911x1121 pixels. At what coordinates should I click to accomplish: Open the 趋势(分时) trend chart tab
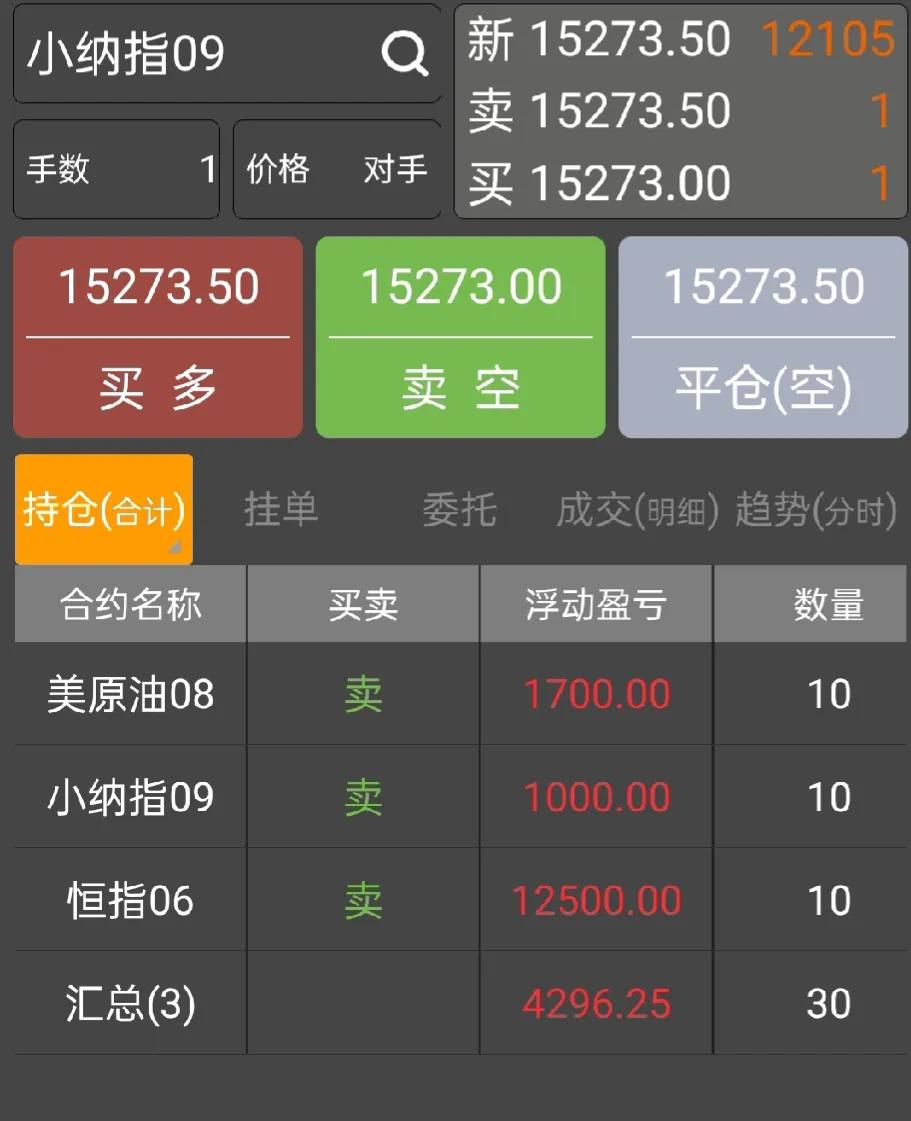817,510
